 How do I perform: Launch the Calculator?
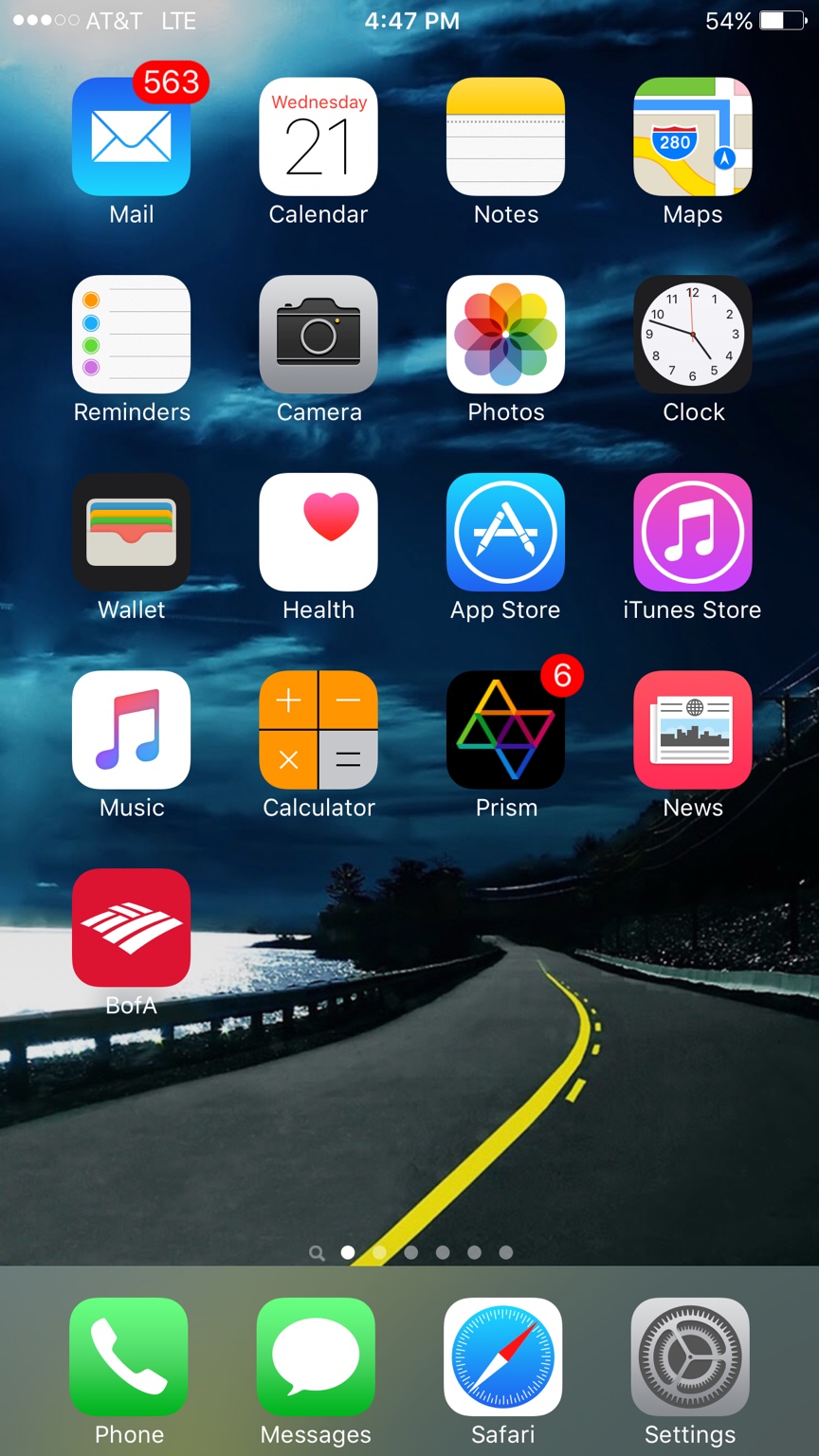click(x=318, y=730)
